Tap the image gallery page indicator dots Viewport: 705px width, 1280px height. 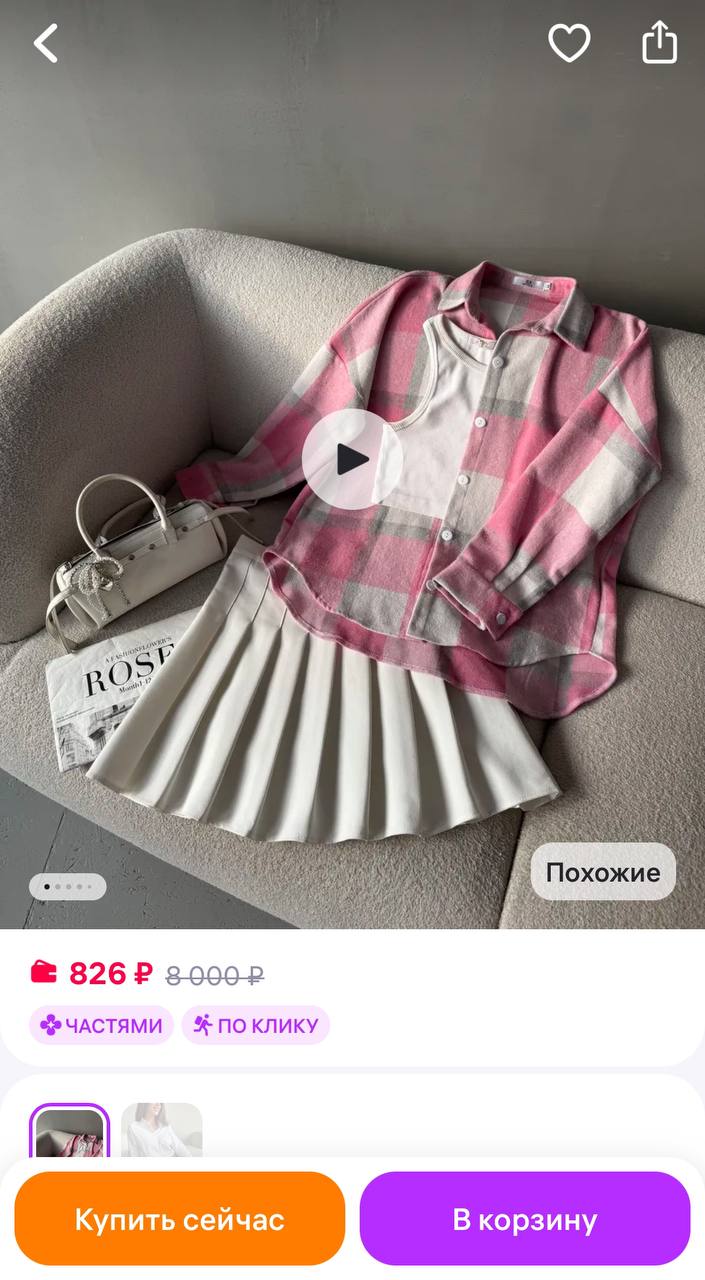pos(67,887)
